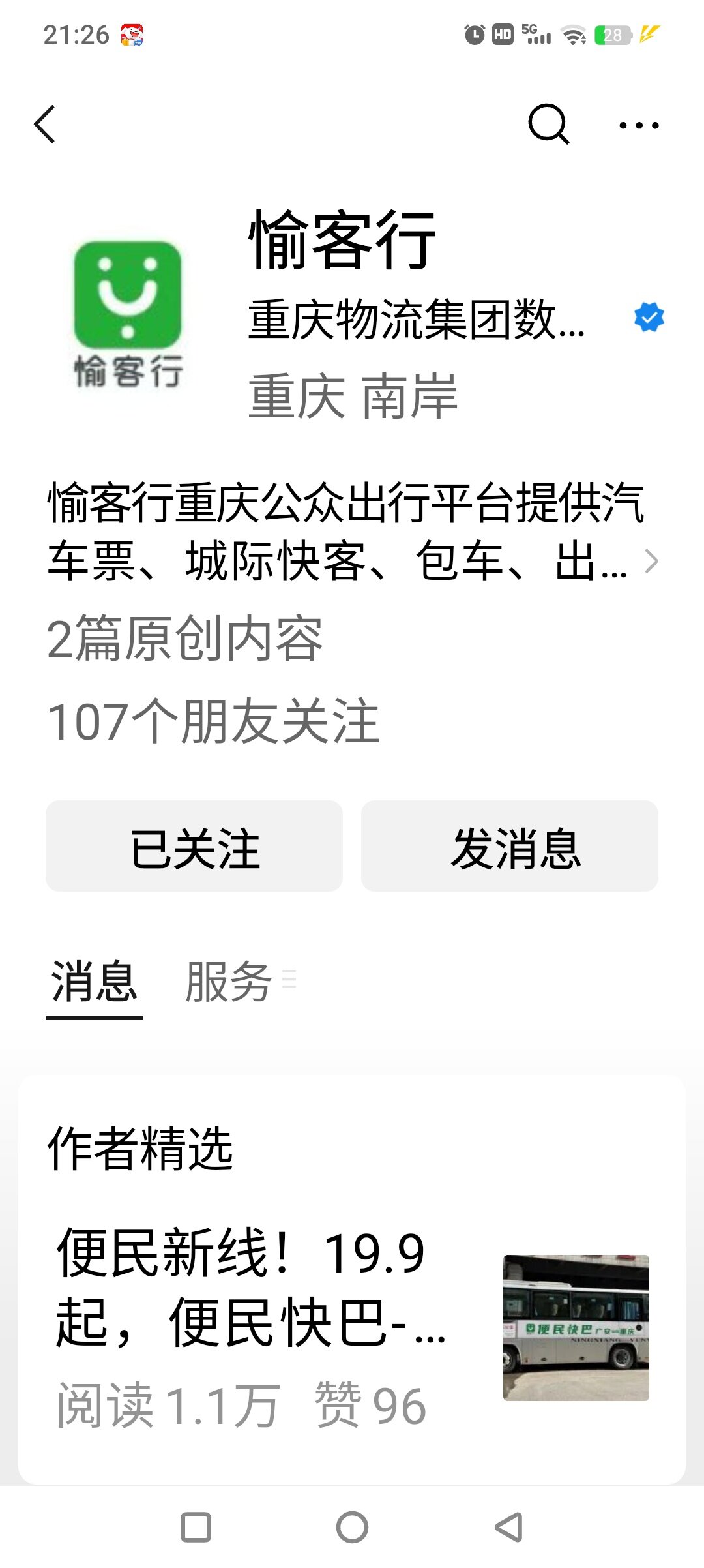Open the article 便民新线！19.9起
The width and height of the screenshot is (704, 1568).
tap(251, 1288)
